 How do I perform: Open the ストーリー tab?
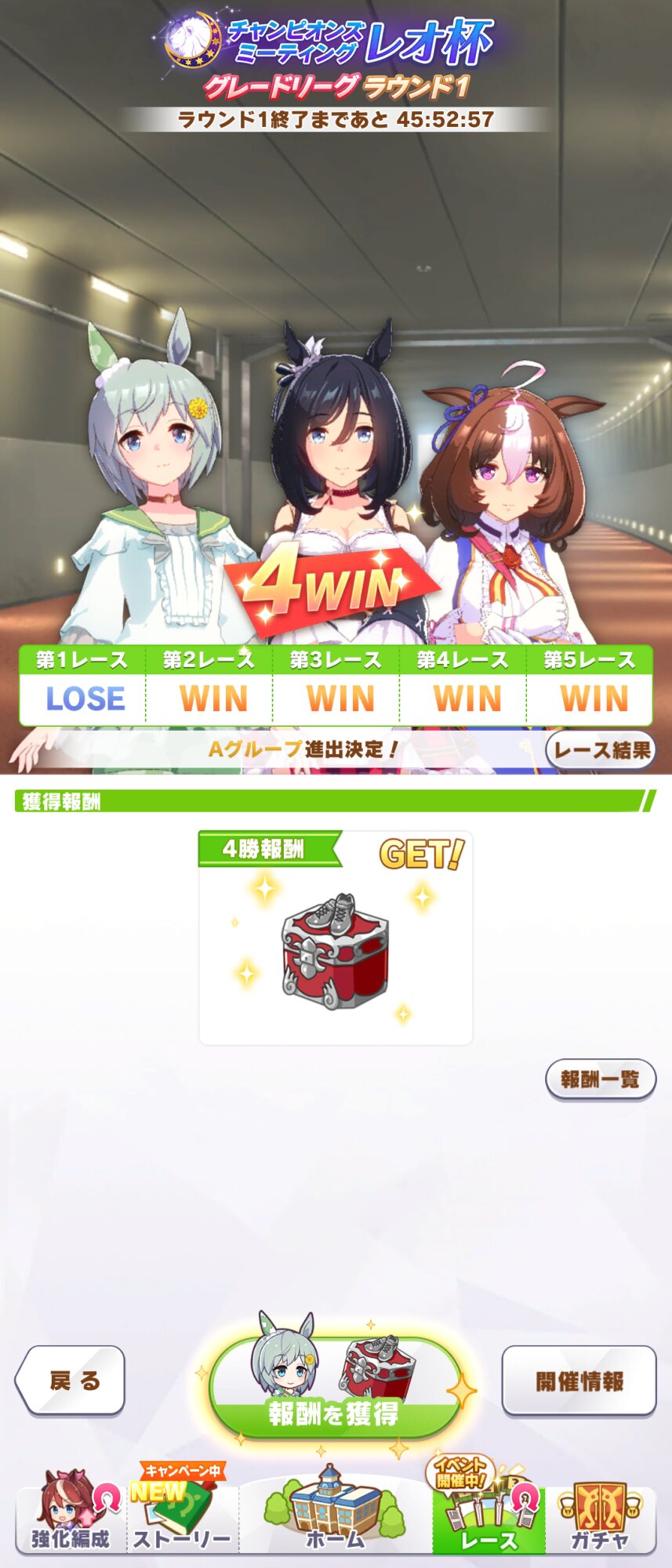click(x=182, y=1519)
